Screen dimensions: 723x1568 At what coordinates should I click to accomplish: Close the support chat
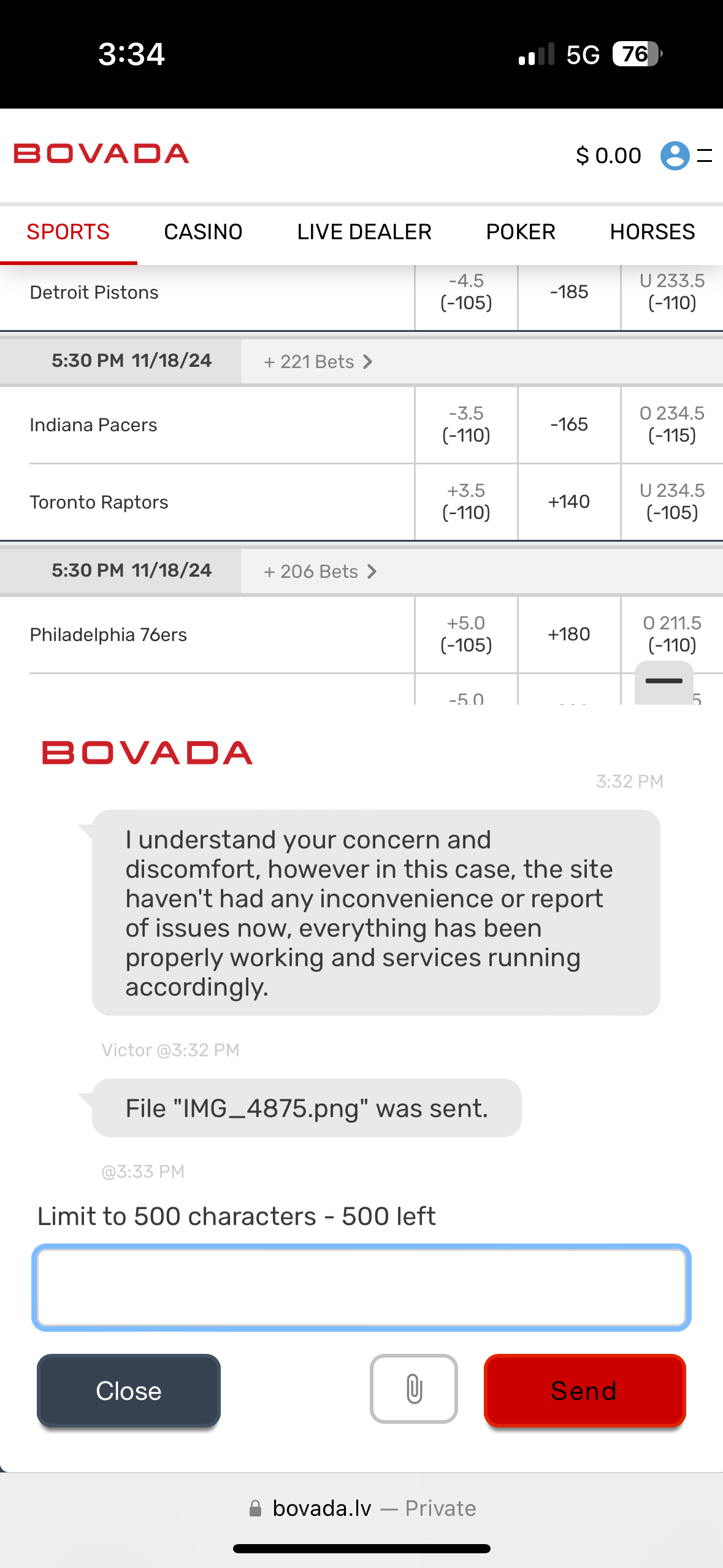point(129,1390)
